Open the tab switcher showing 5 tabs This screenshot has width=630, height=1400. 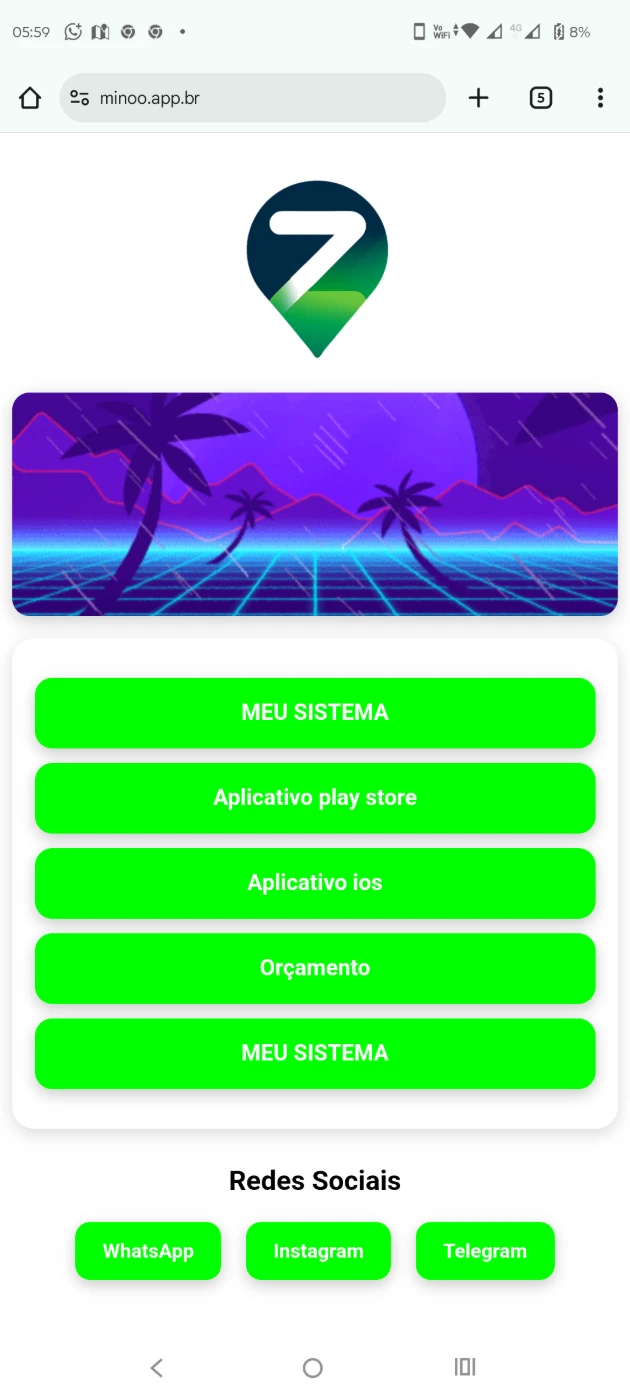[540, 98]
